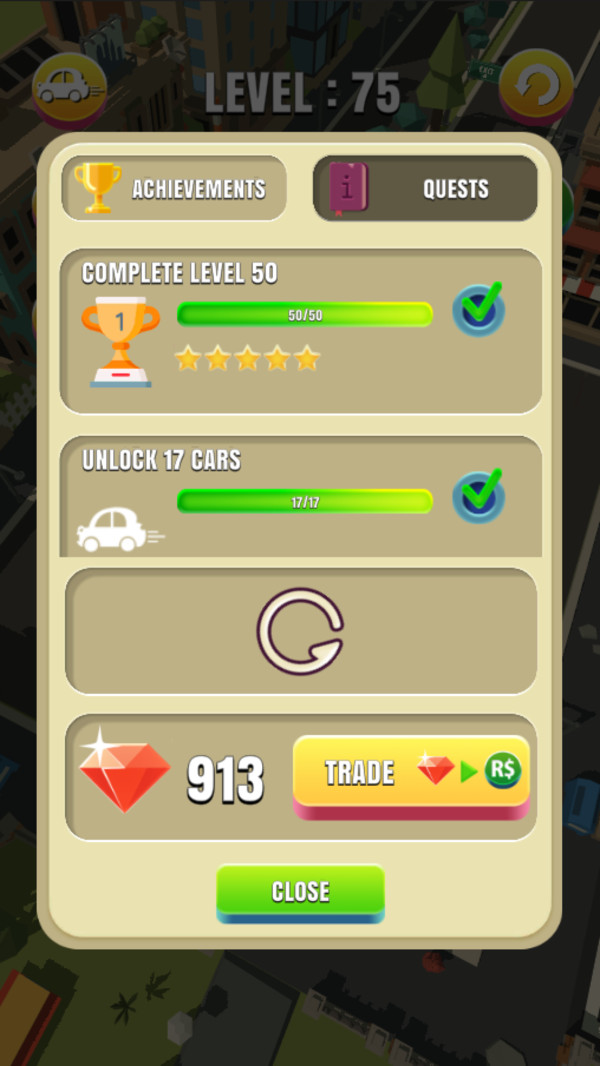Viewport: 600px width, 1066px height.
Task: Claim the Unlock 17 Cars checkmark
Action: point(478,497)
